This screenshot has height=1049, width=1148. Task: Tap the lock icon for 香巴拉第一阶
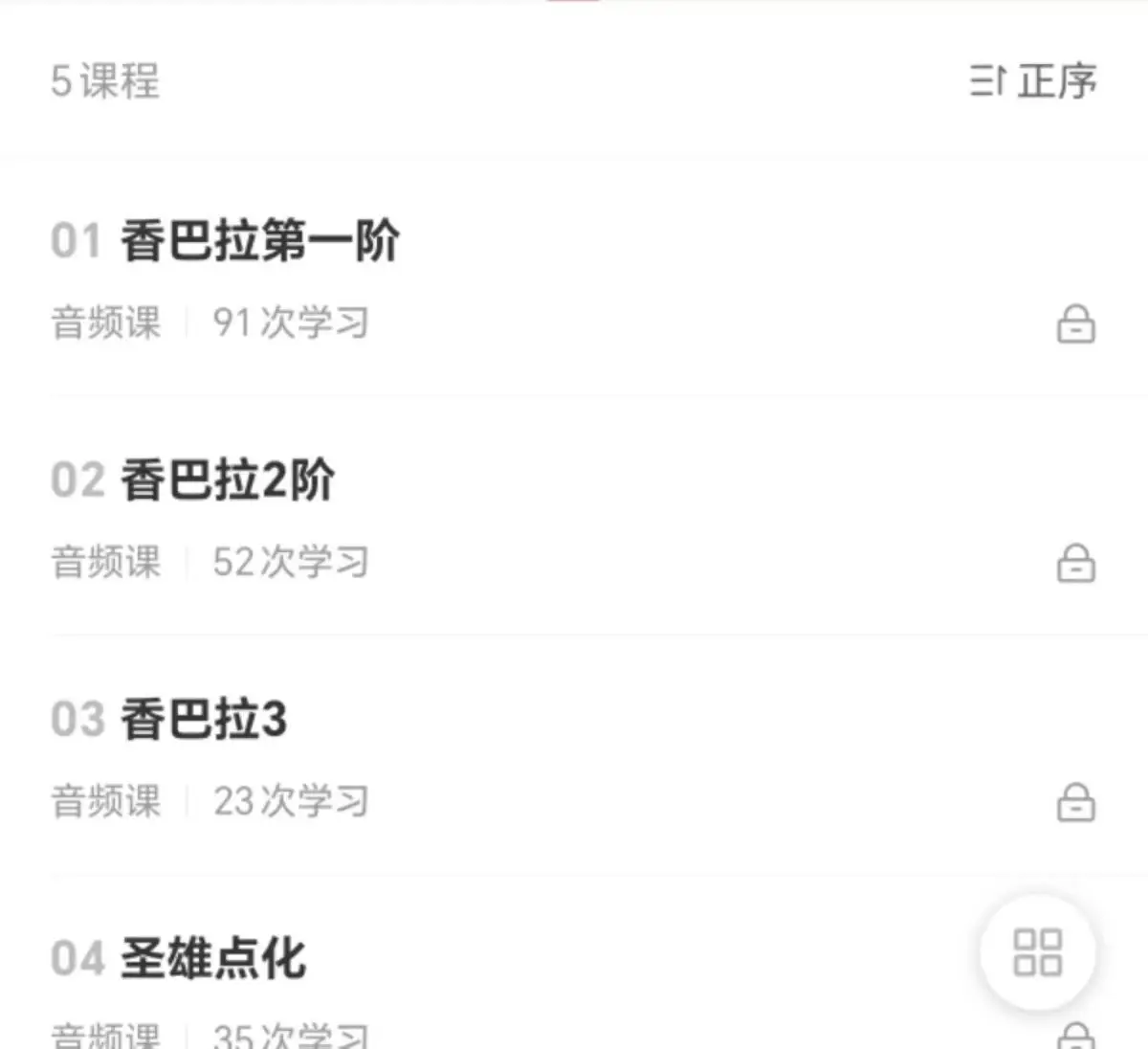pyautogui.click(x=1076, y=324)
